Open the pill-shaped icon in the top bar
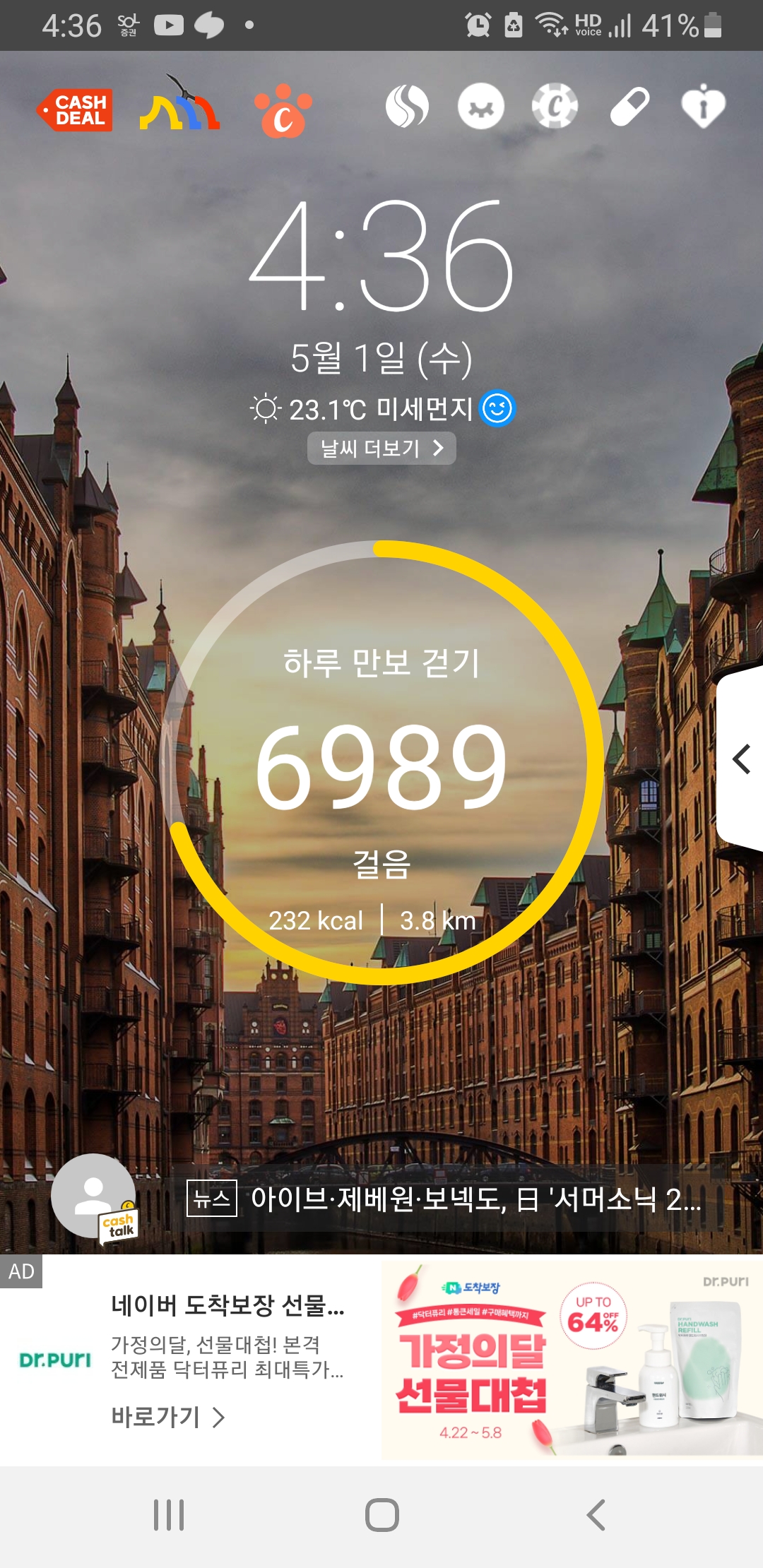The height and width of the screenshot is (1568, 763). coord(629,107)
